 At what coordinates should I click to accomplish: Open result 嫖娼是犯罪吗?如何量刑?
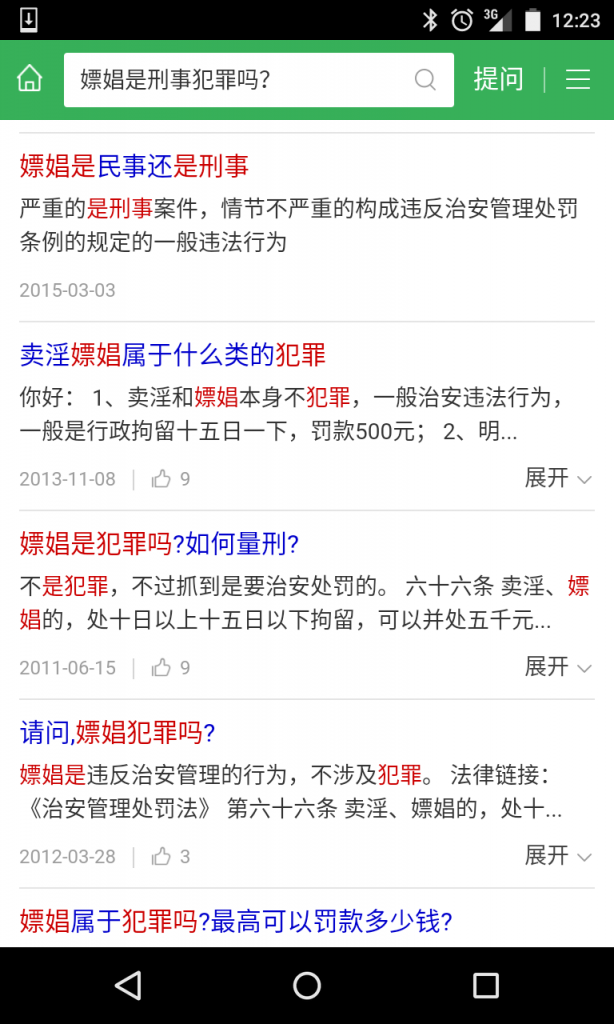(x=159, y=544)
